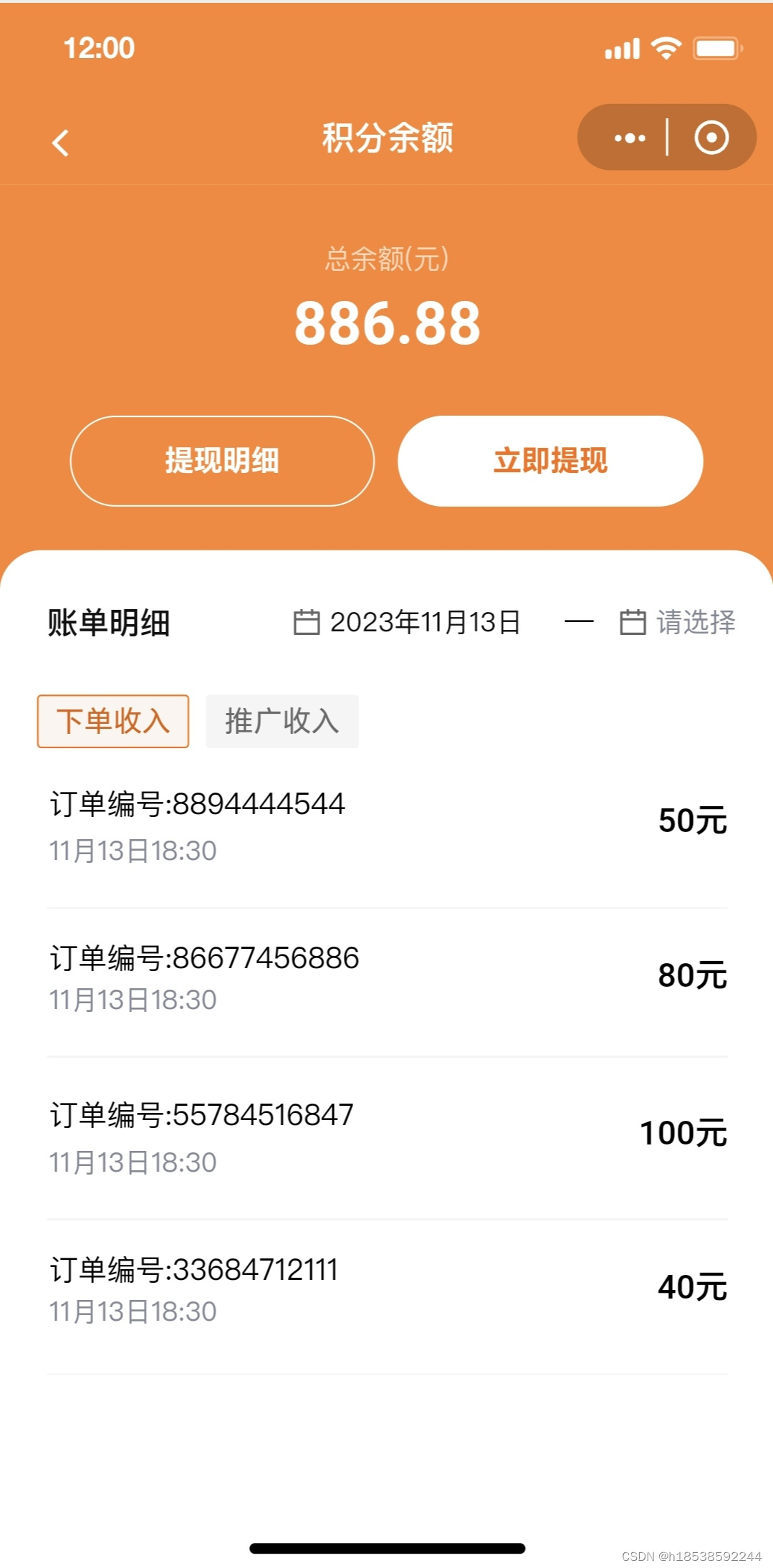
Task: Pick an end date via 请选择
Action: point(678,622)
